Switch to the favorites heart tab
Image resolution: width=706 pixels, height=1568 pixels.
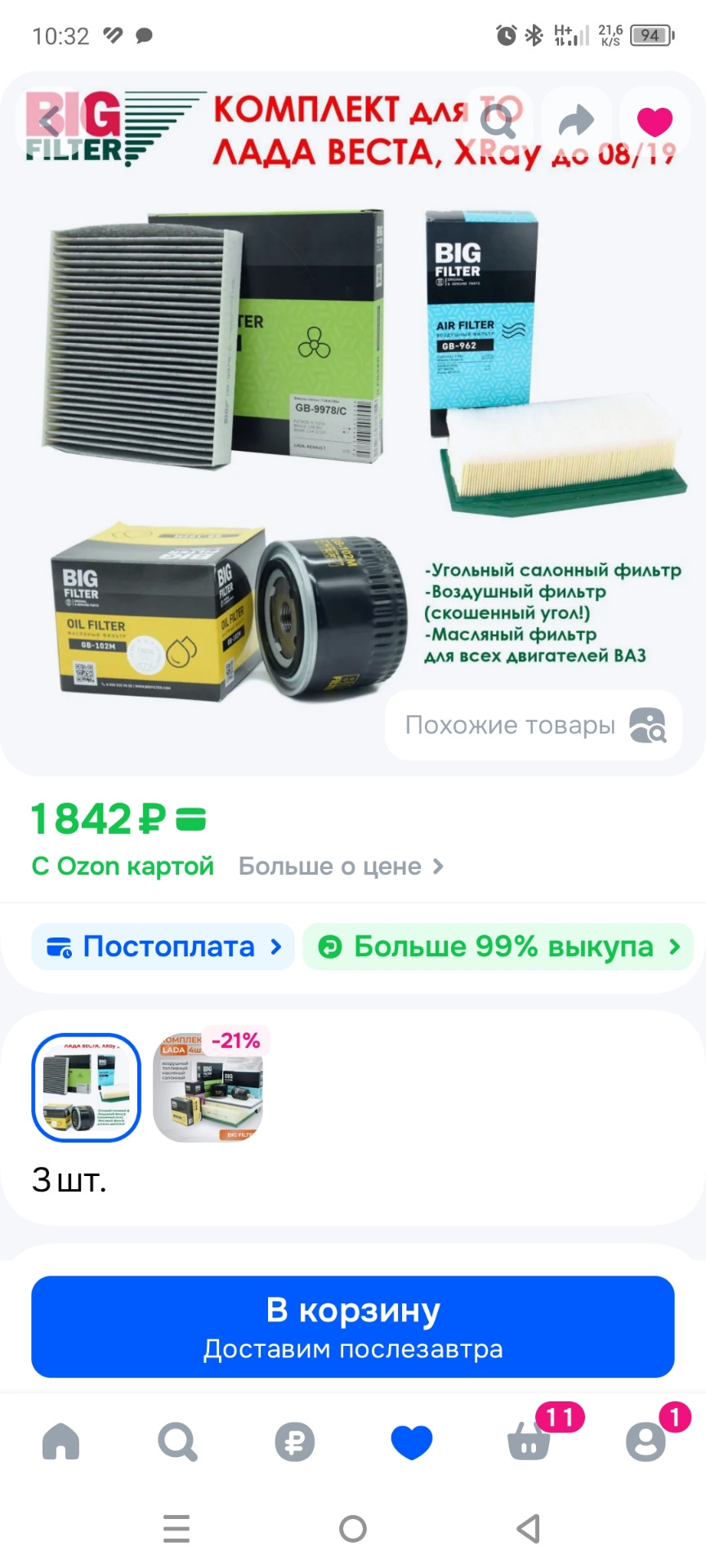tap(412, 1441)
